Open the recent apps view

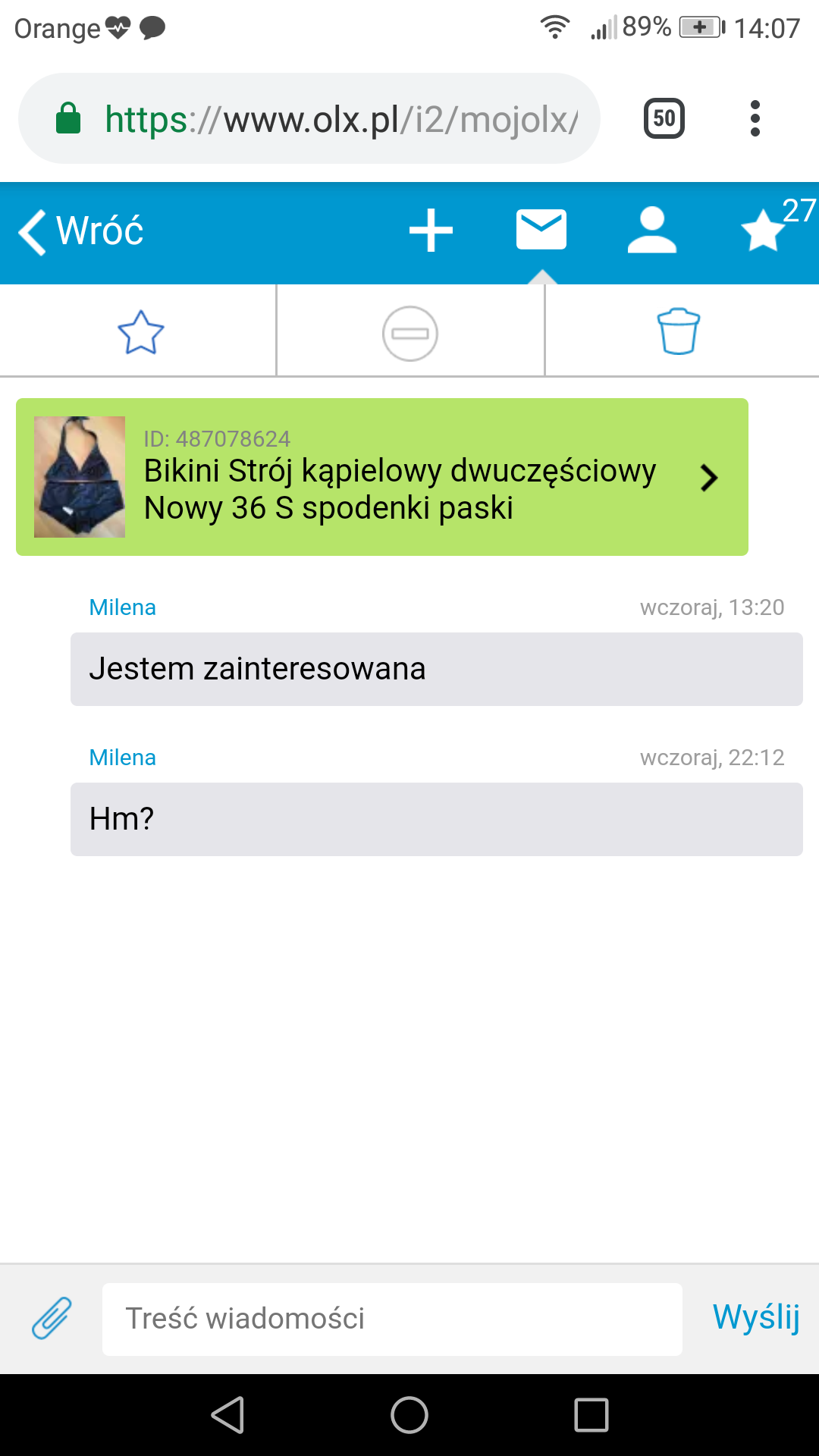(591, 1415)
